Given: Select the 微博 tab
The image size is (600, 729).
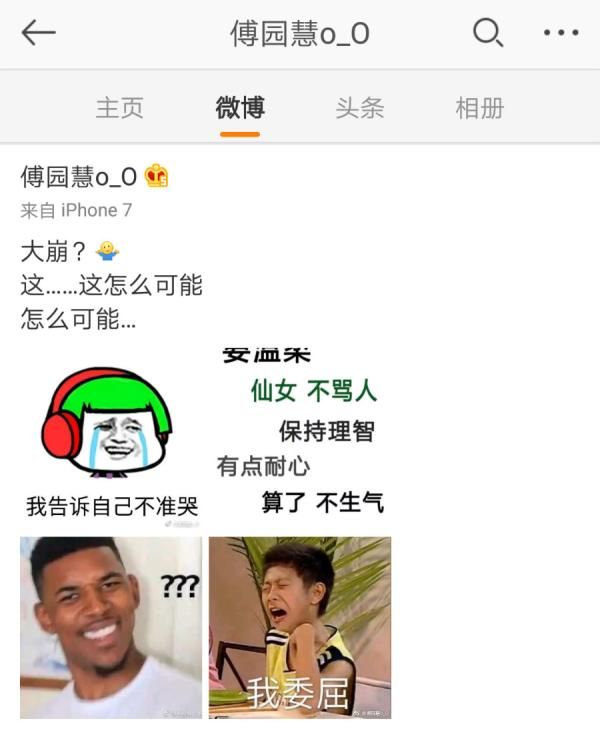Looking at the screenshot, I should coord(240,108).
